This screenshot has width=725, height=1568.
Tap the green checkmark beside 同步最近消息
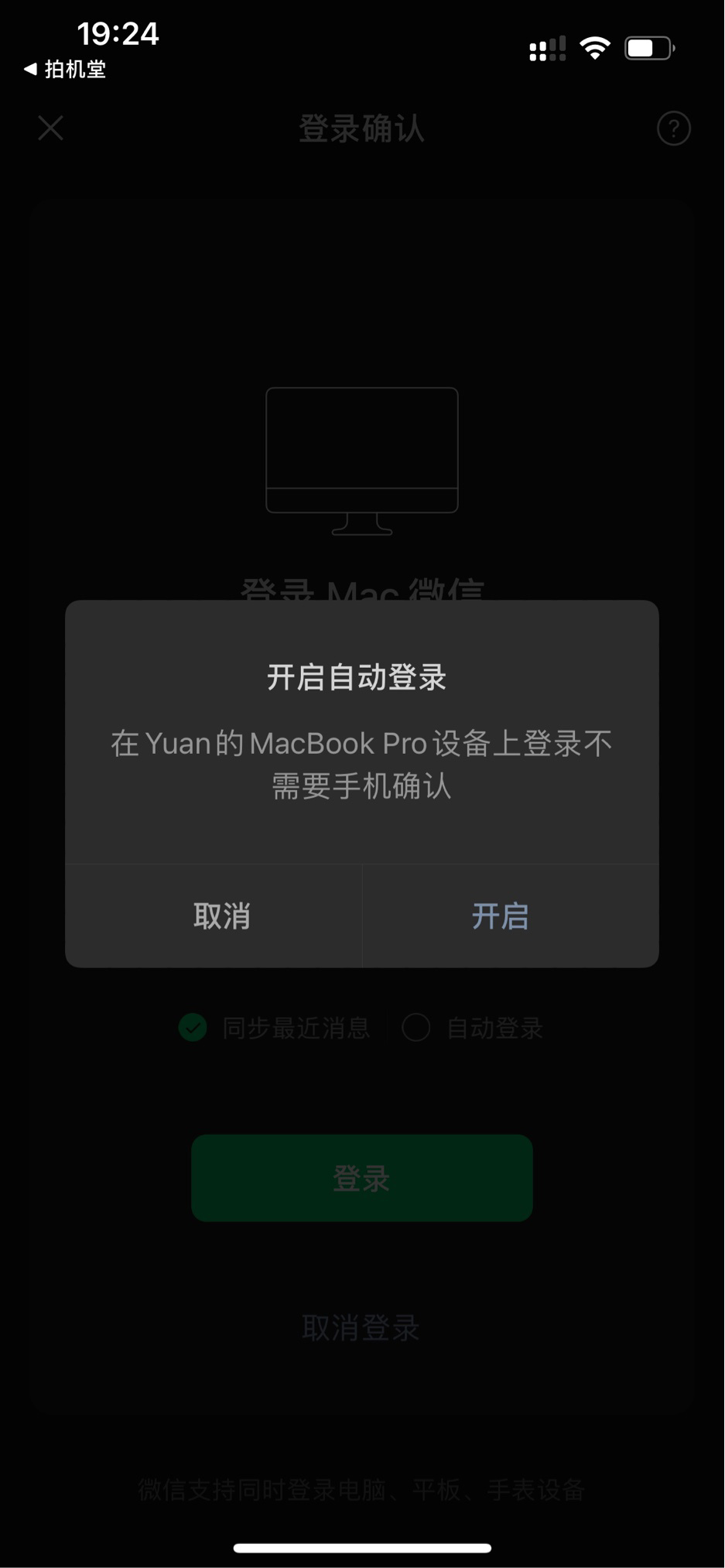click(192, 1028)
